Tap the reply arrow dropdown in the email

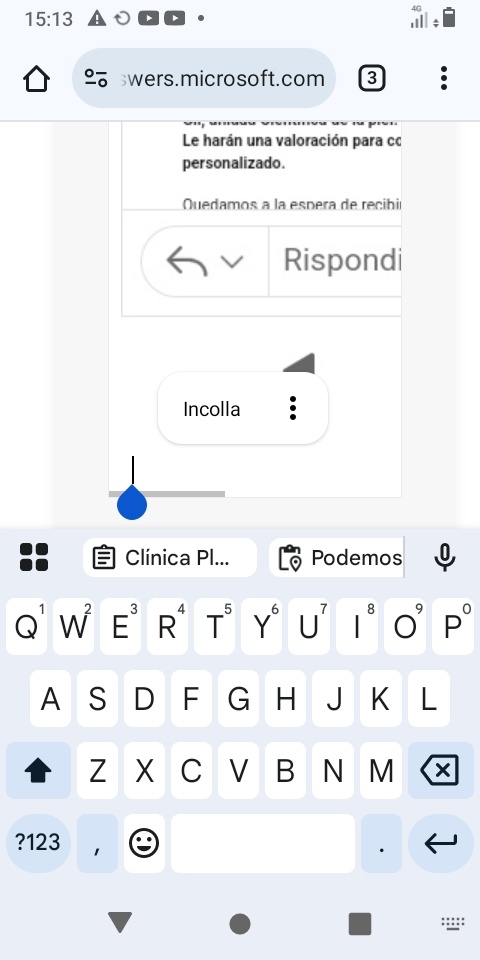pyautogui.click(x=205, y=262)
